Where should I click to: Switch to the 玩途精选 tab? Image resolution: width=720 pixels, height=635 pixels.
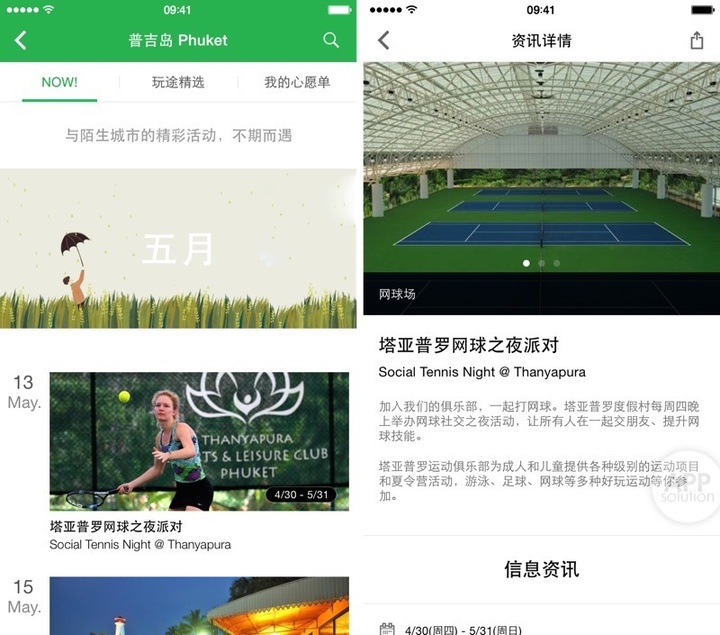pyautogui.click(x=178, y=82)
